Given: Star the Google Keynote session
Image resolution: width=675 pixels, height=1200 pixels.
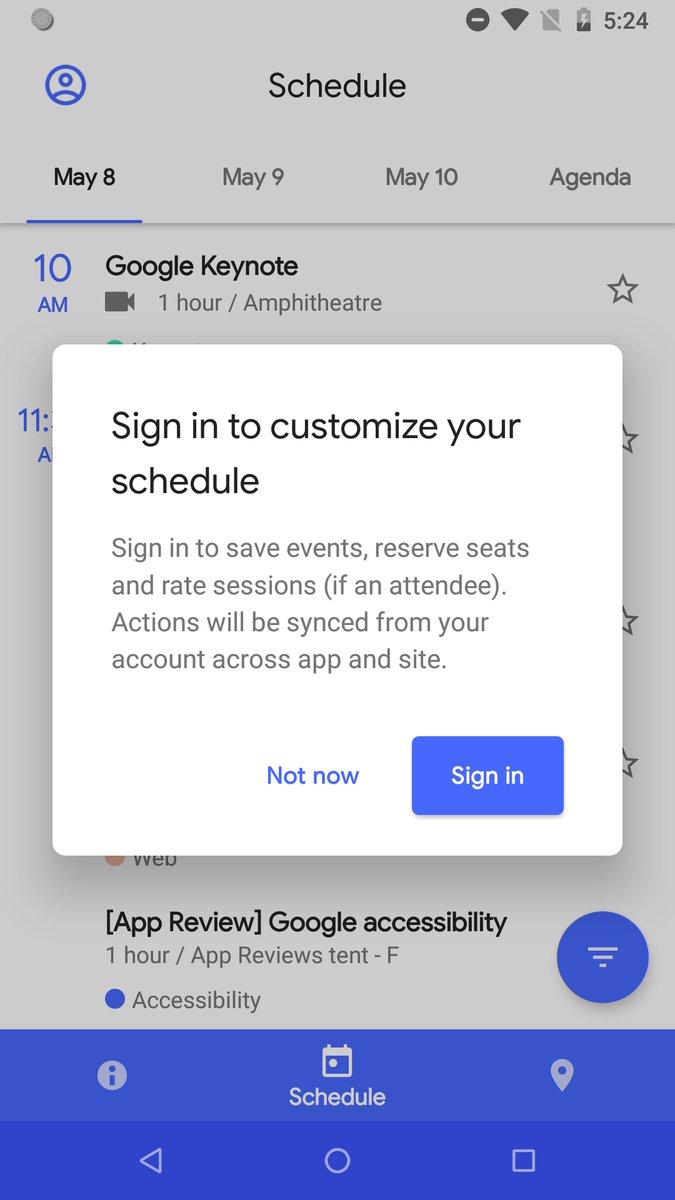Looking at the screenshot, I should click(x=622, y=290).
